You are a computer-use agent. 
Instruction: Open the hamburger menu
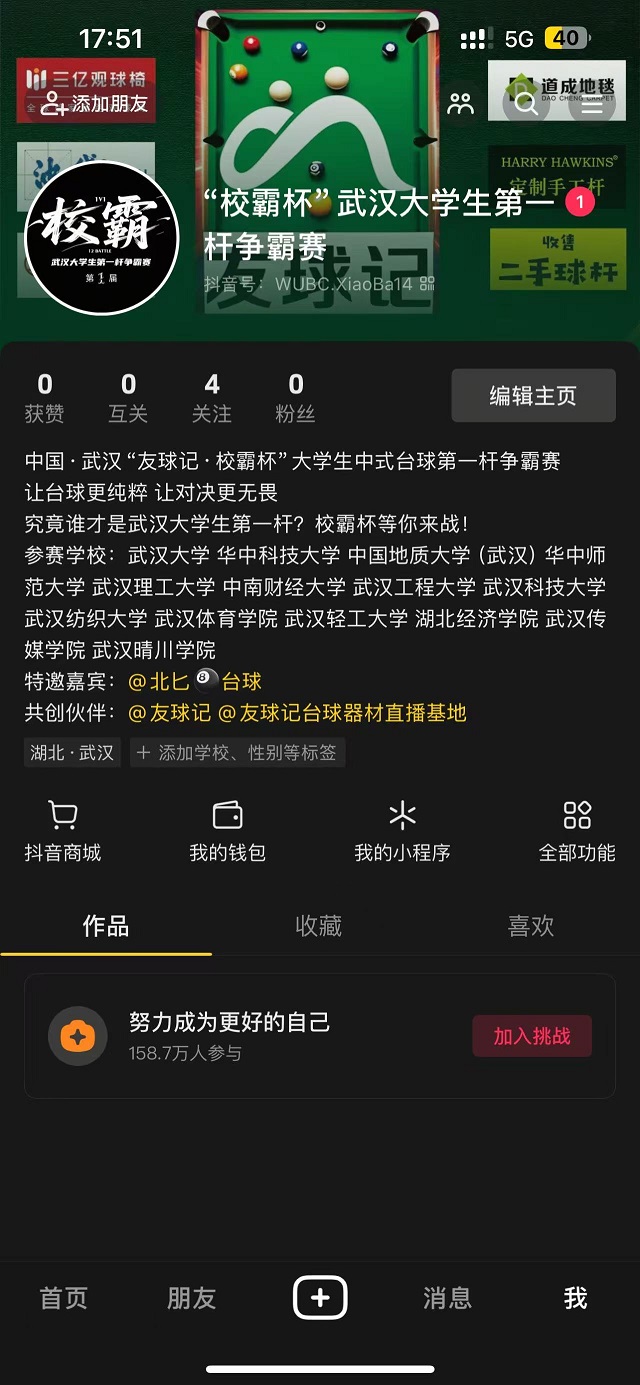(x=592, y=104)
